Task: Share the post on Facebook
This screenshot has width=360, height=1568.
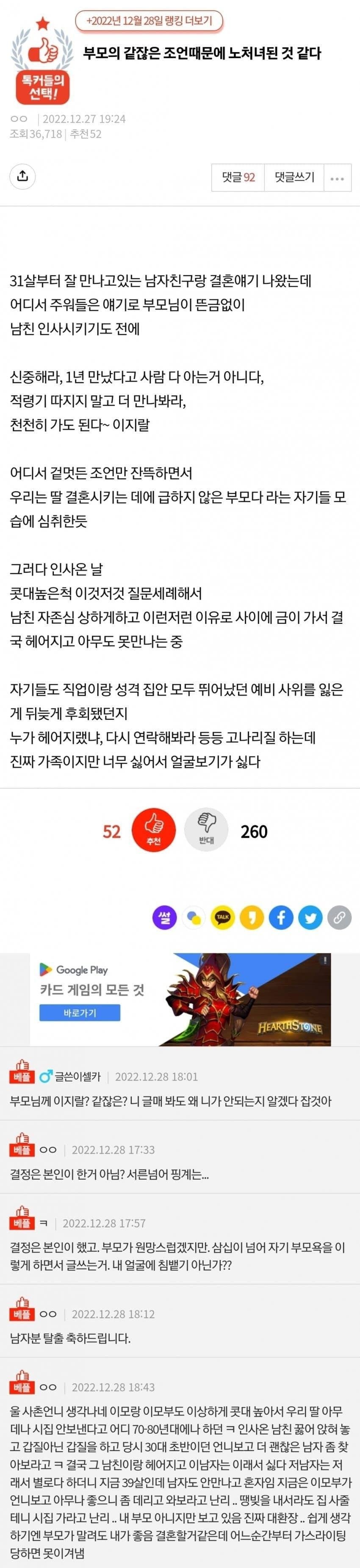Action: 281,917
